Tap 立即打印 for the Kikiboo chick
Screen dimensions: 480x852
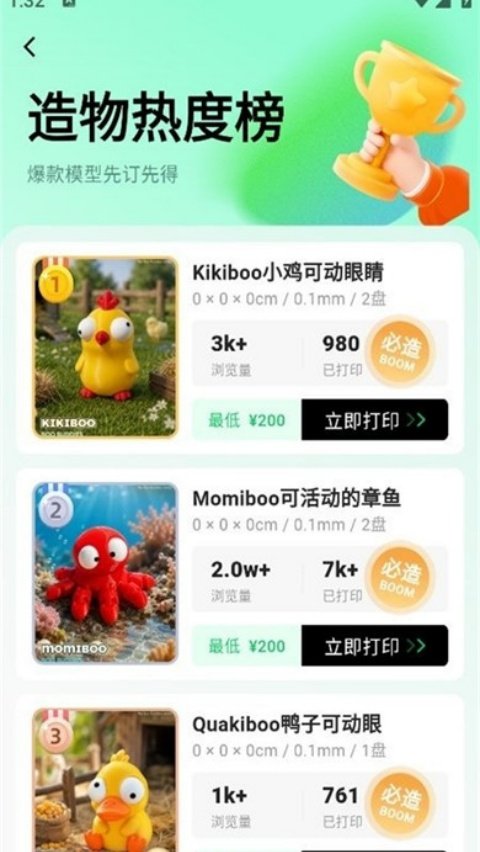tap(375, 420)
